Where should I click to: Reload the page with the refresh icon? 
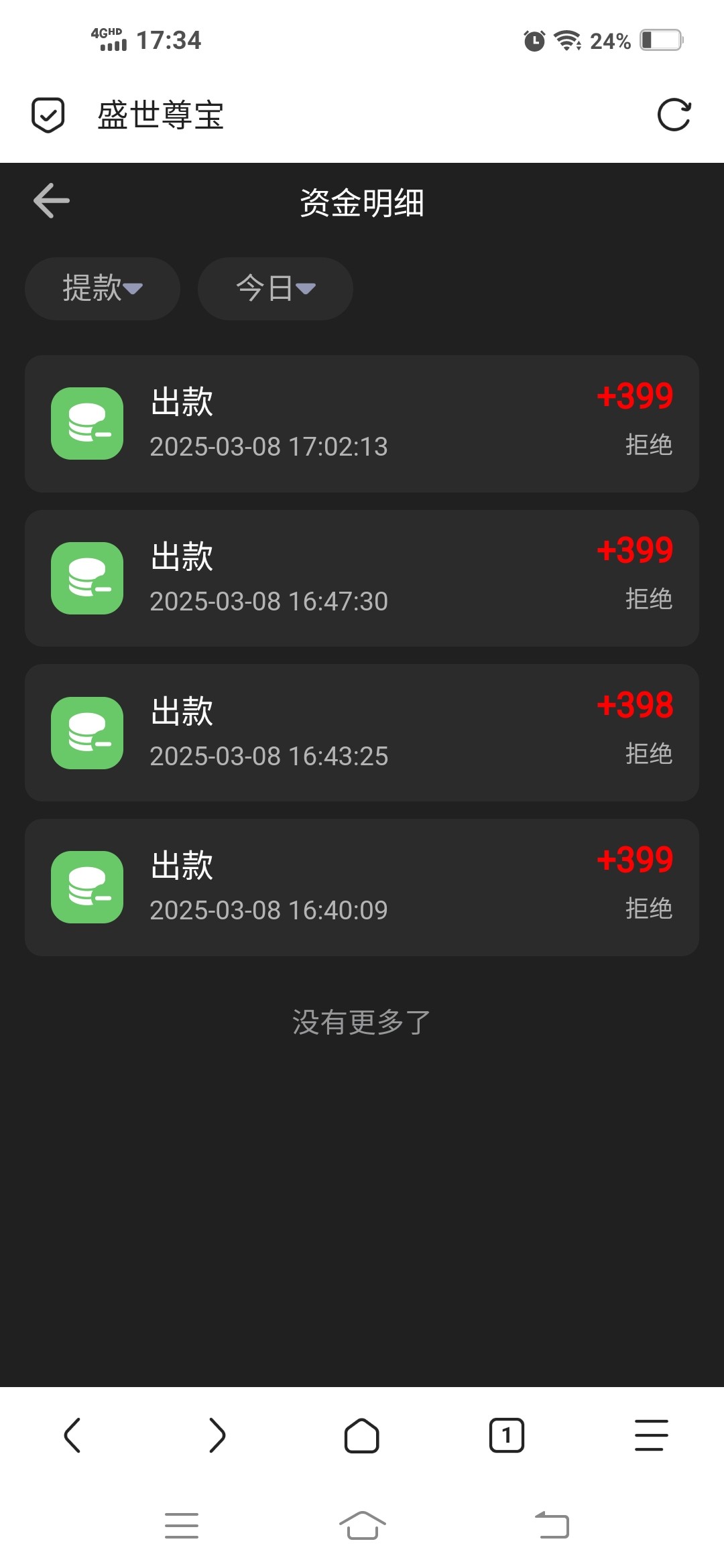[674, 115]
